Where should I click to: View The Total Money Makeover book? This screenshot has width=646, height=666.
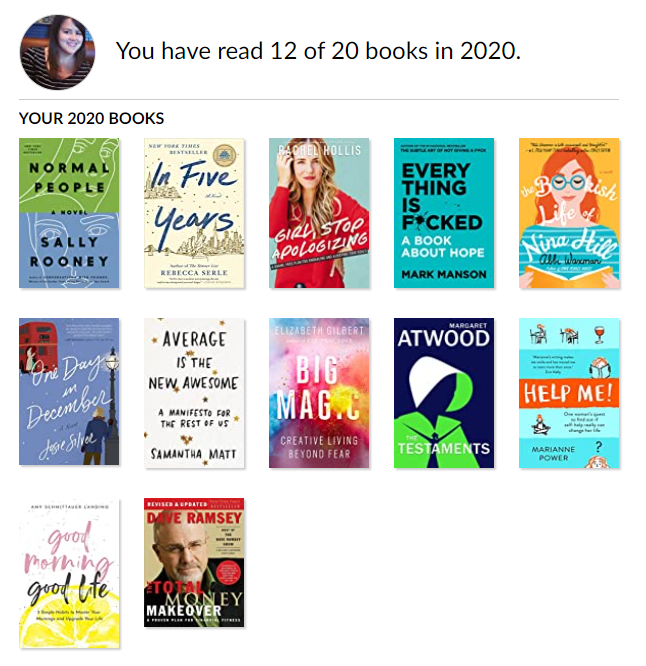194,562
